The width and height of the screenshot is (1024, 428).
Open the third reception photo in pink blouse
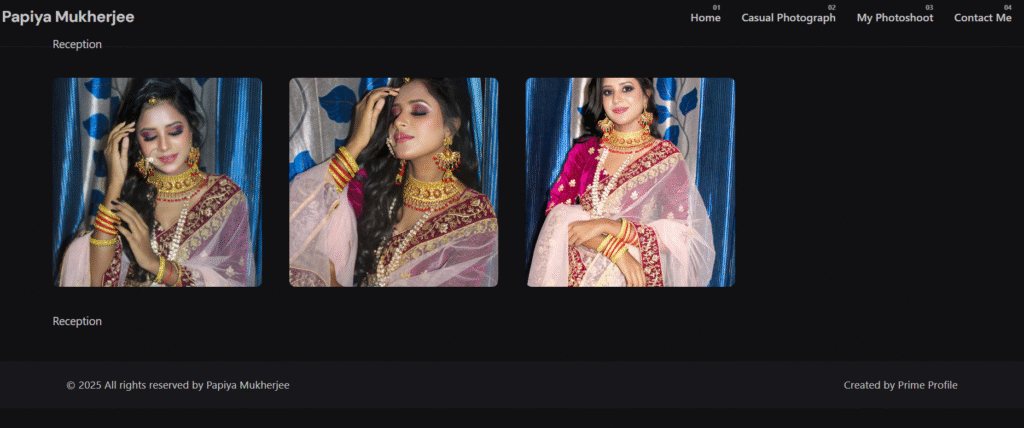click(x=630, y=182)
